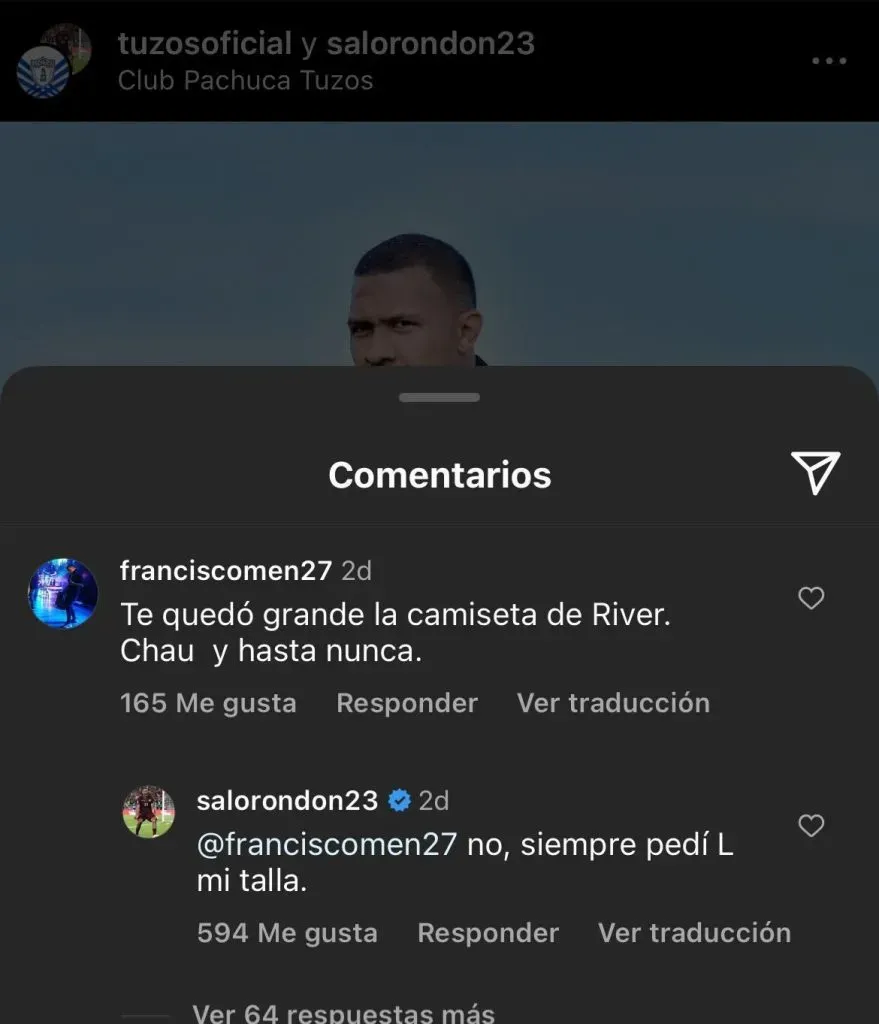This screenshot has height=1024, width=879.
Task: Reply to salorondon23's comment
Action: (488, 933)
